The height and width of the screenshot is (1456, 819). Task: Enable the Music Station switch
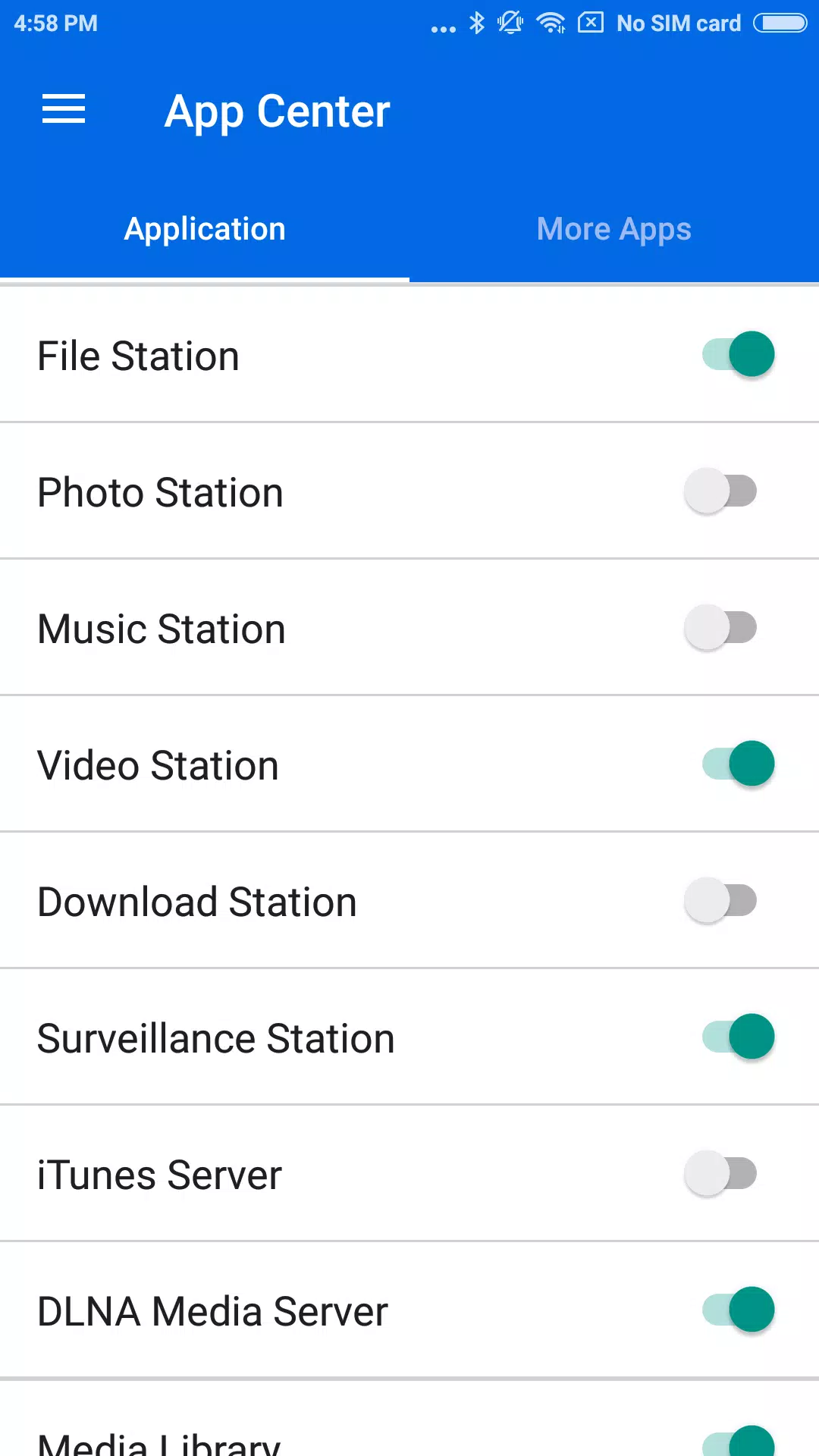click(721, 626)
